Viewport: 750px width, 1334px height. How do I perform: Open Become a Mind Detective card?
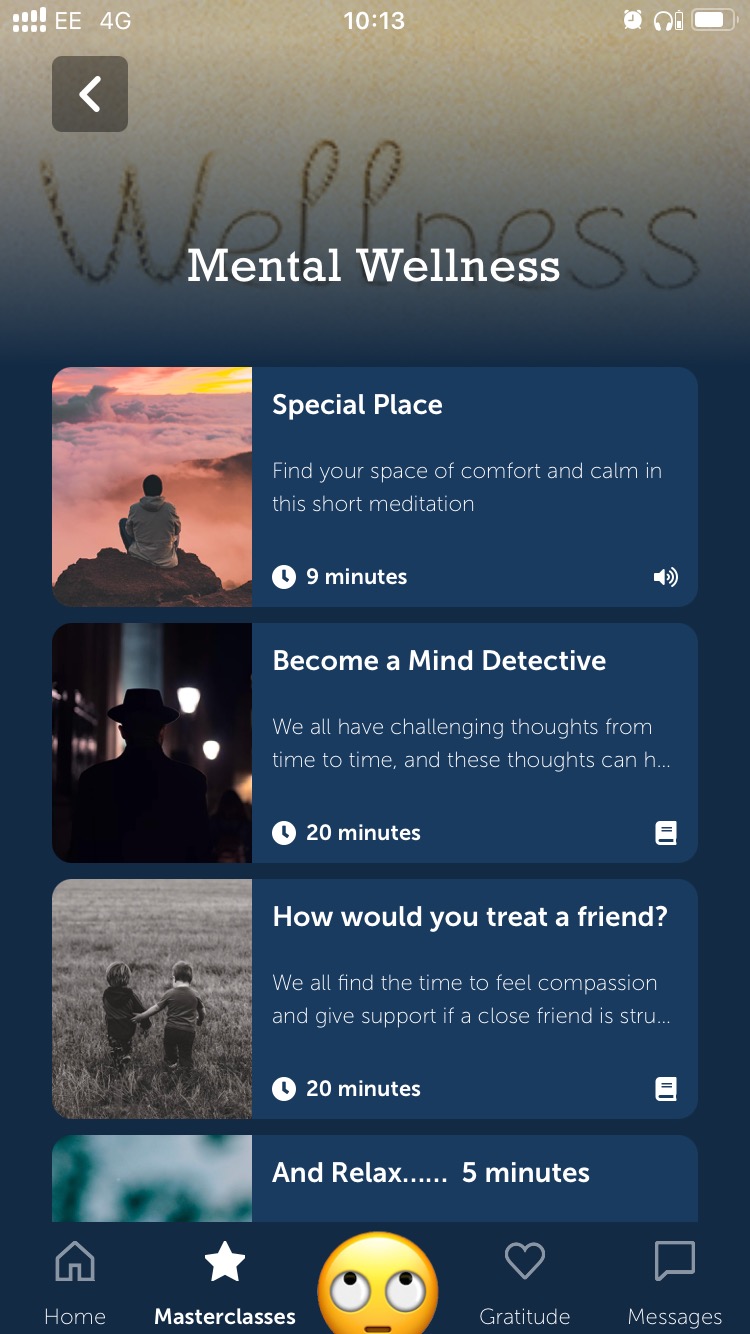tap(374, 743)
